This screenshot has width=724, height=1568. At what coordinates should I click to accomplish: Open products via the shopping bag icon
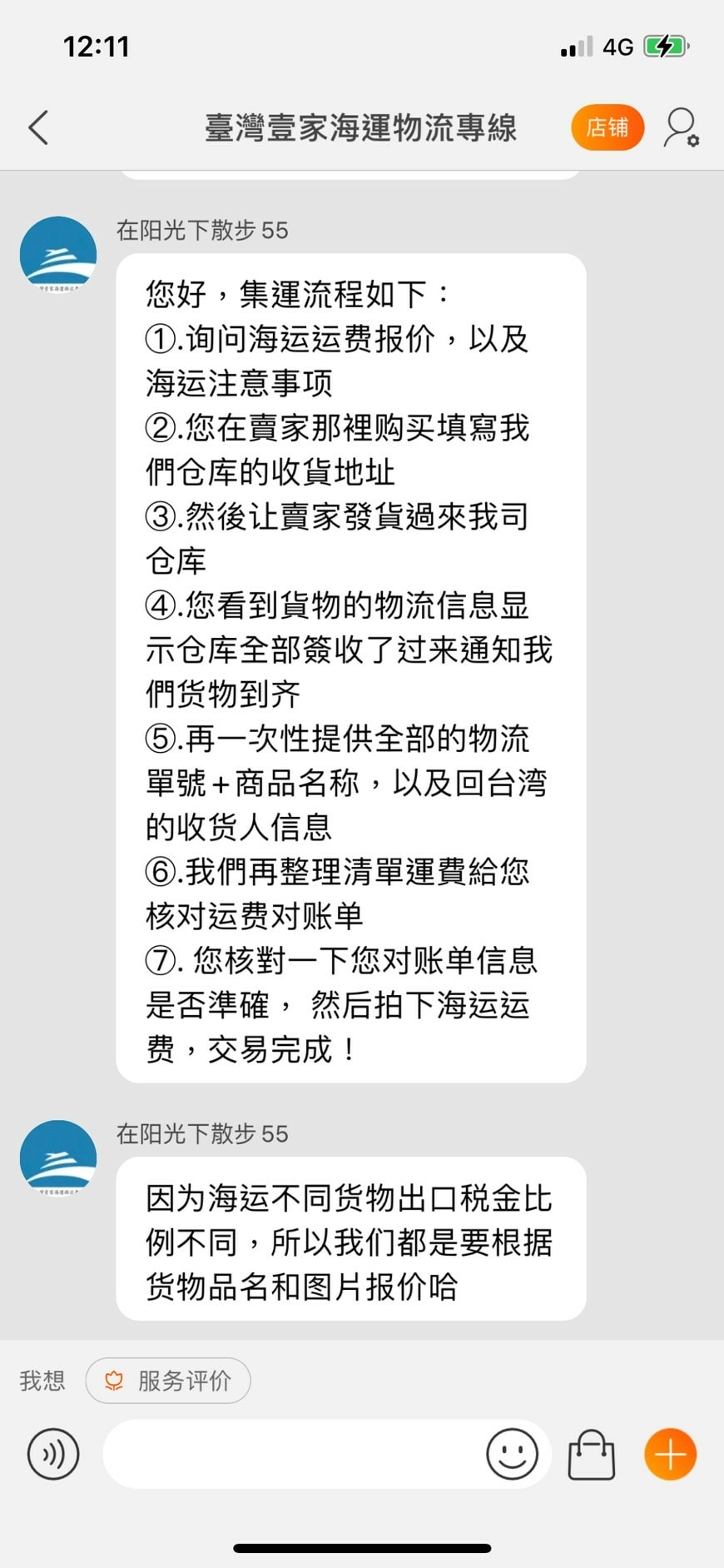[591, 1454]
